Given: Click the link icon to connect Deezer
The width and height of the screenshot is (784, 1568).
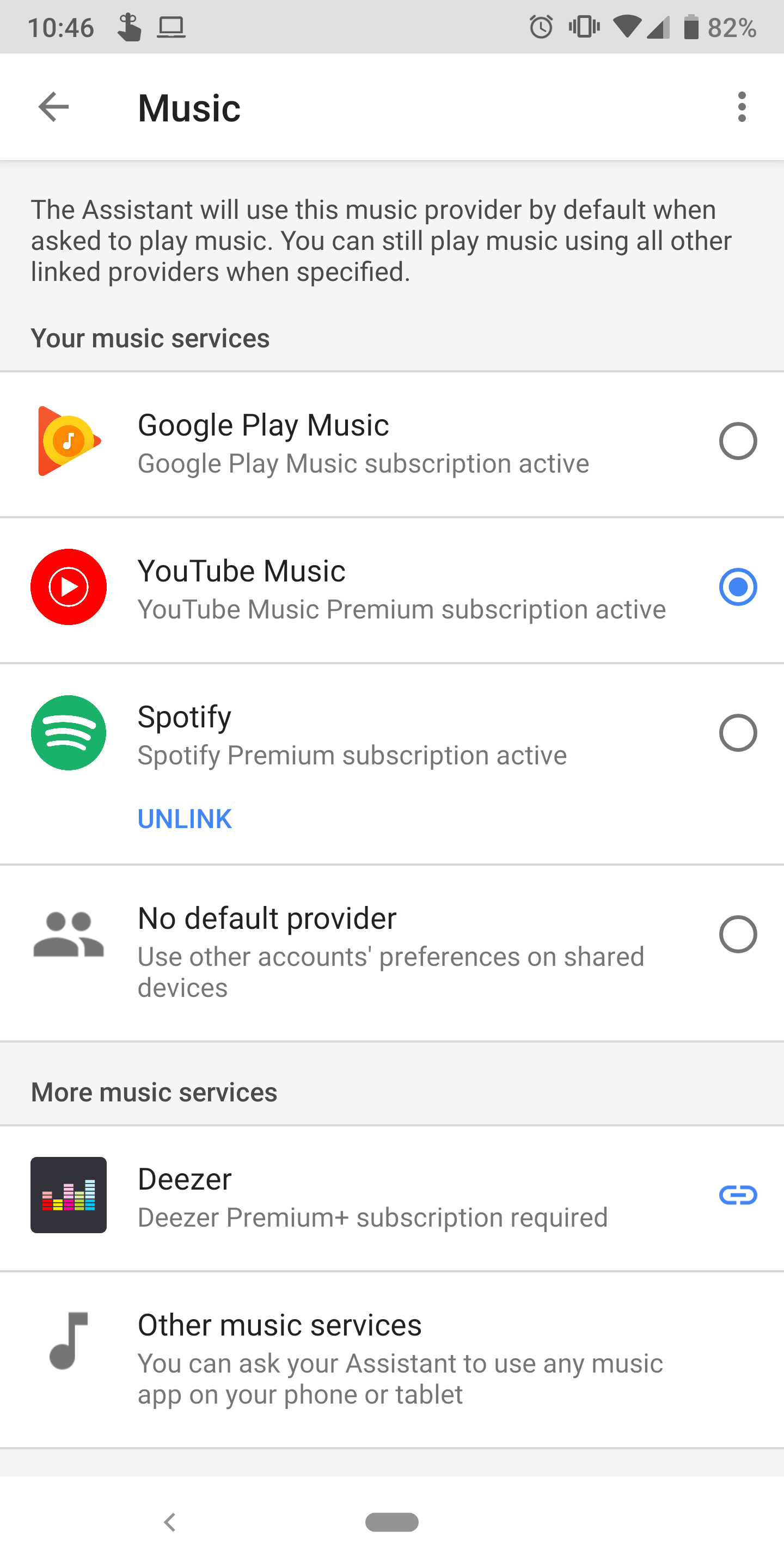Looking at the screenshot, I should coord(738,1195).
